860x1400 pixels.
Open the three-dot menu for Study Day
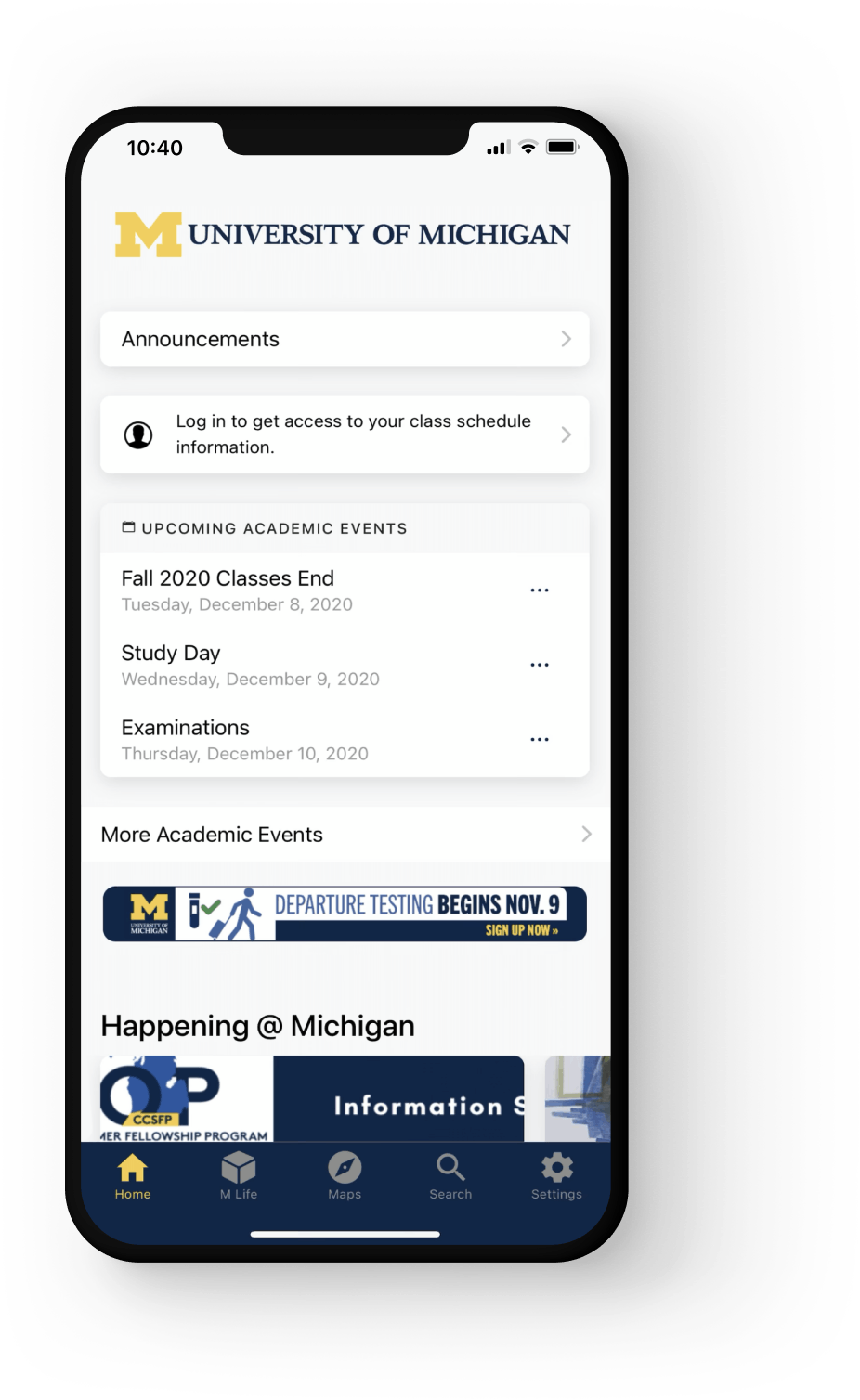point(540,665)
